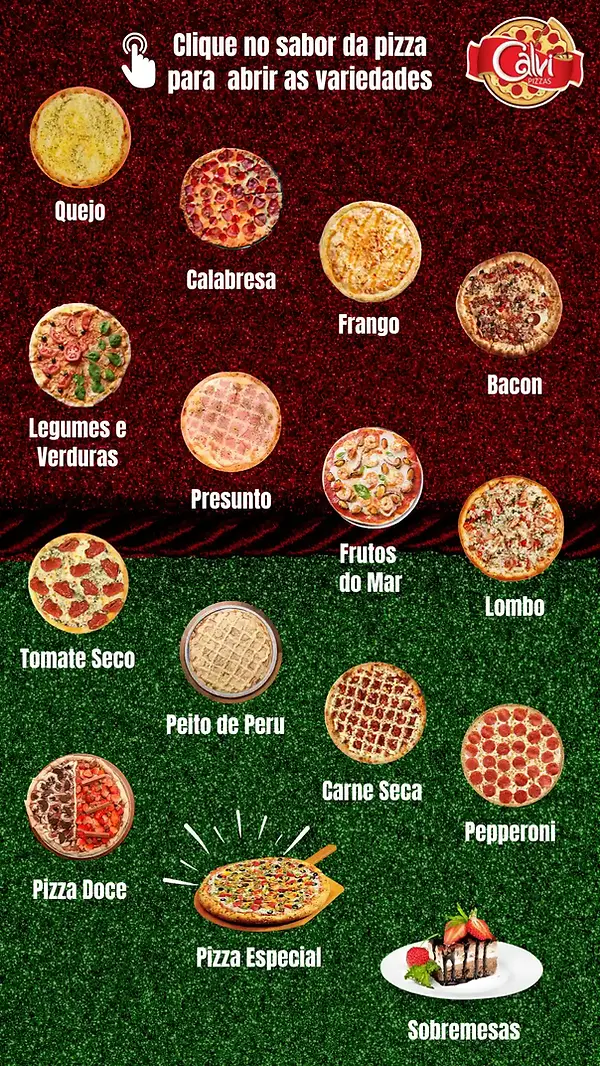View Peito de Peru pizza options
The width and height of the screenshot is (600, 1066).
click(231, 651)
